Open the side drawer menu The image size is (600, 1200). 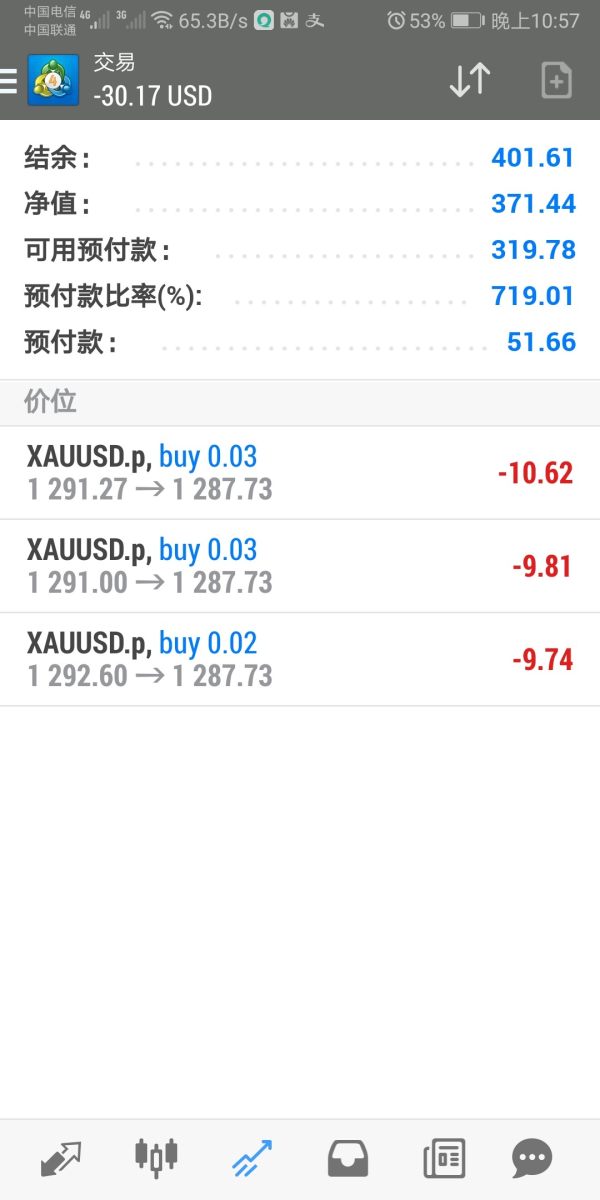tap(9, 81)
